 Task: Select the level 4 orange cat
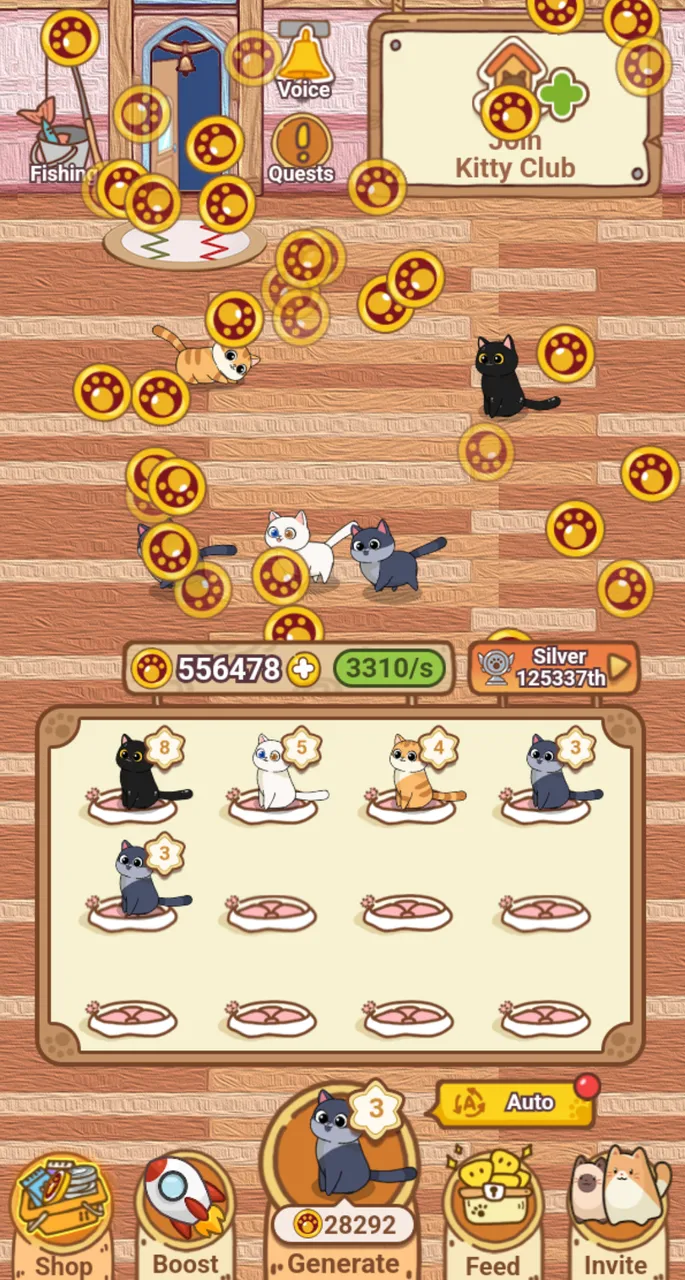pyautogui.click(x=415, y=772)
